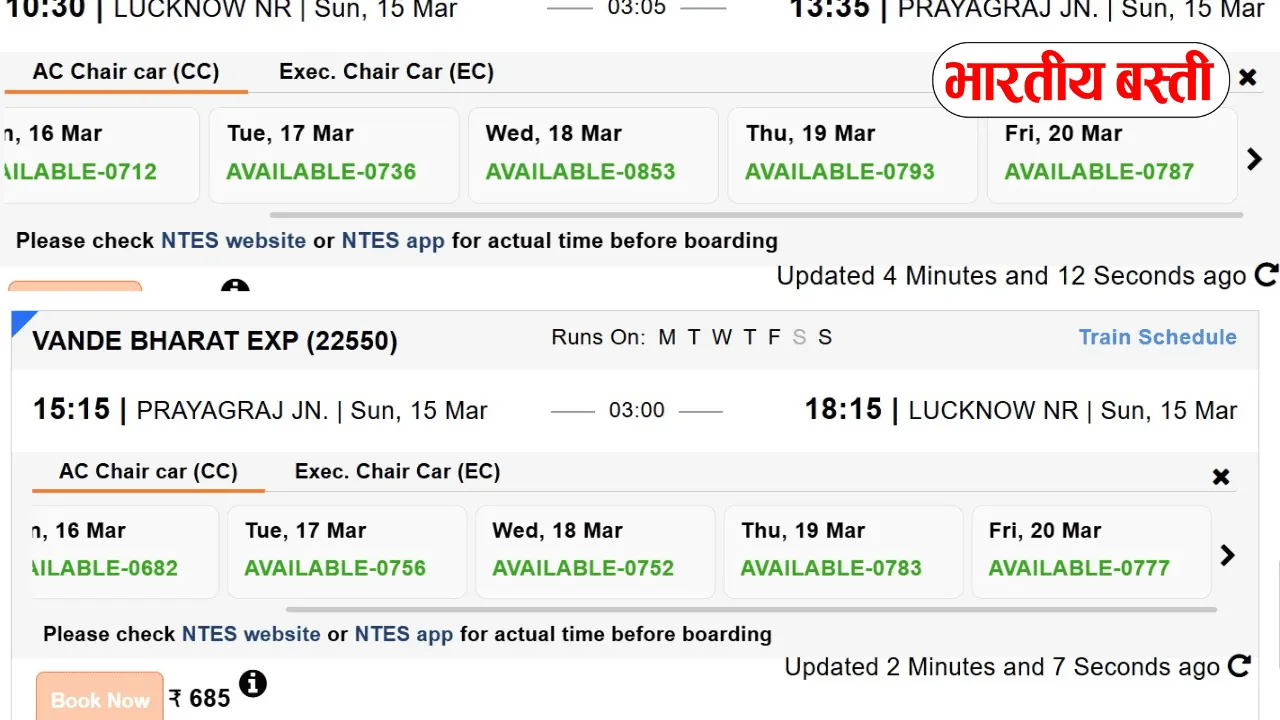Image resolution: width=1280 pixels, height=720 pixels.
Task: Pick Thu, 19 Mar with AVAILABLE-0783
Action: (842, 551)
